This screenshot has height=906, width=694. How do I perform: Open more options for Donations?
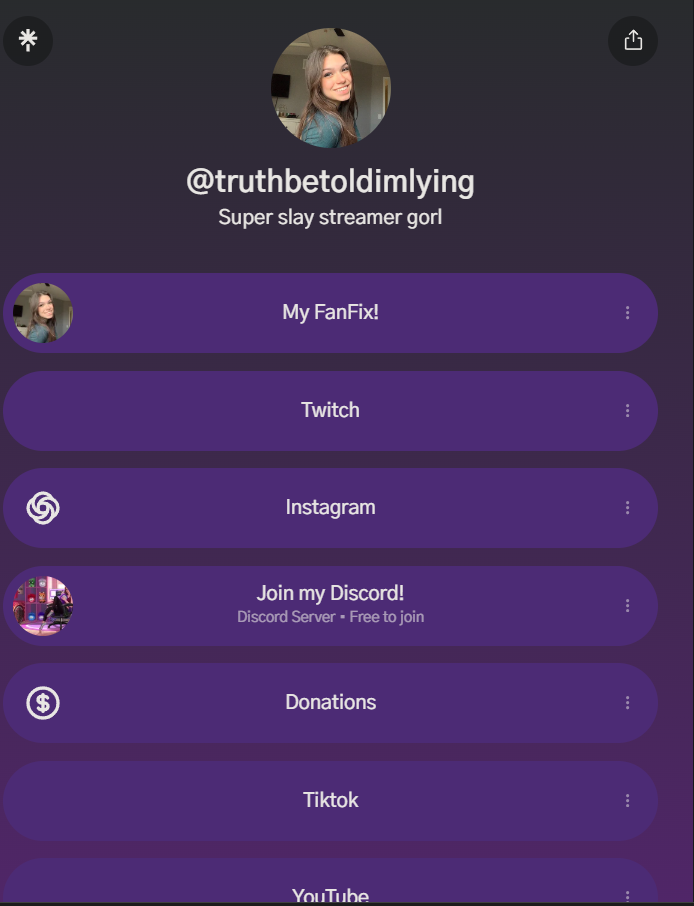pos(627,703)
